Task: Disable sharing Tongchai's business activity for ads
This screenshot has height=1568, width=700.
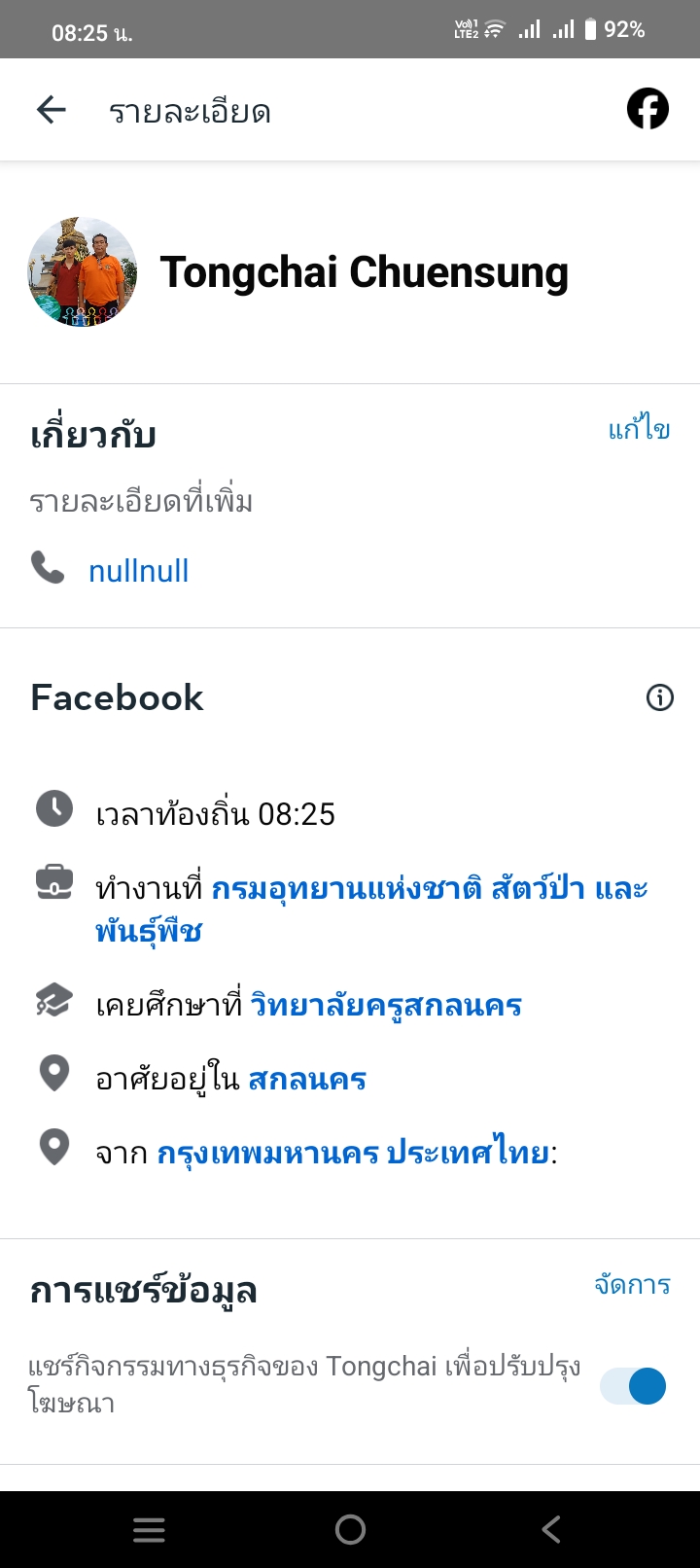Action: pos(633,1386)
